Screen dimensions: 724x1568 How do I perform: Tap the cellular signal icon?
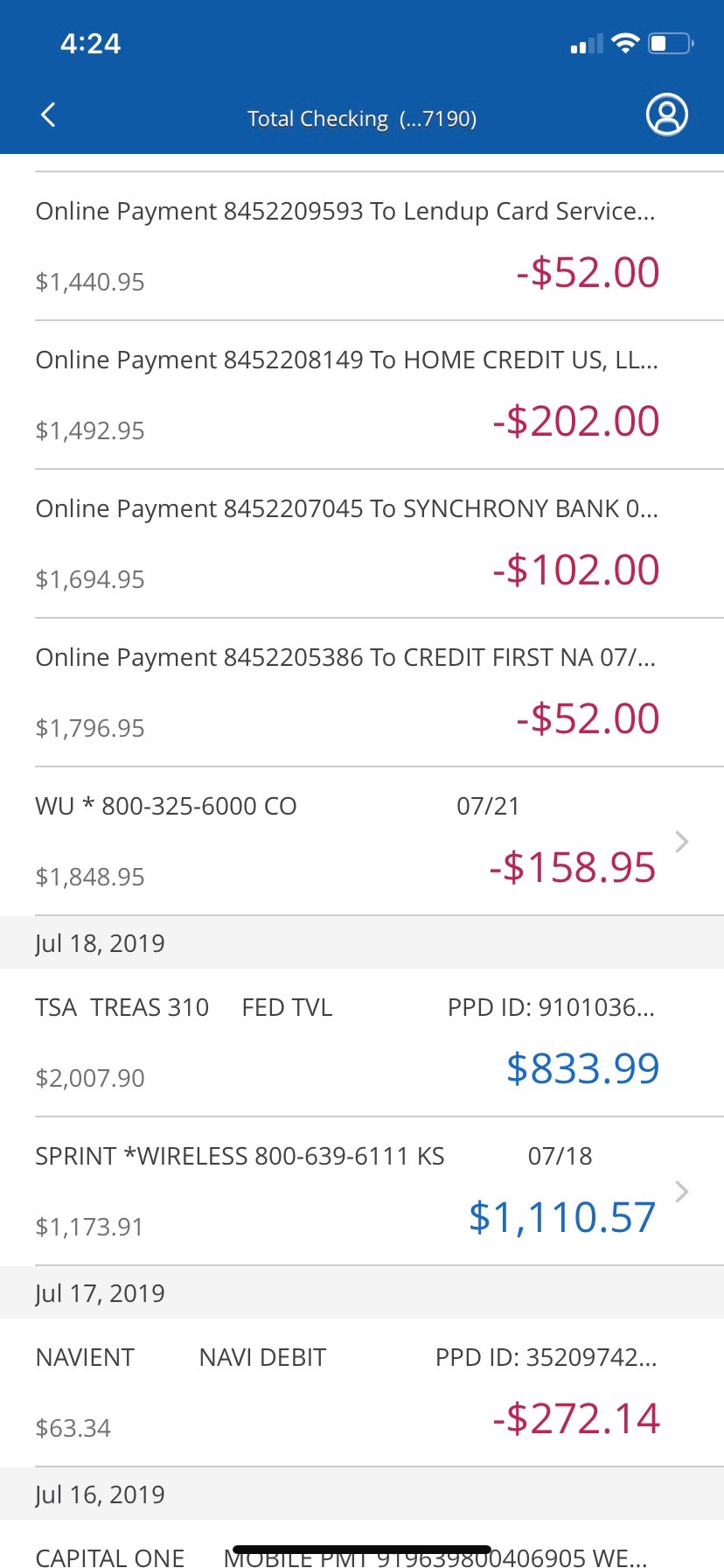pyautogui.click(x=584, y=44)
